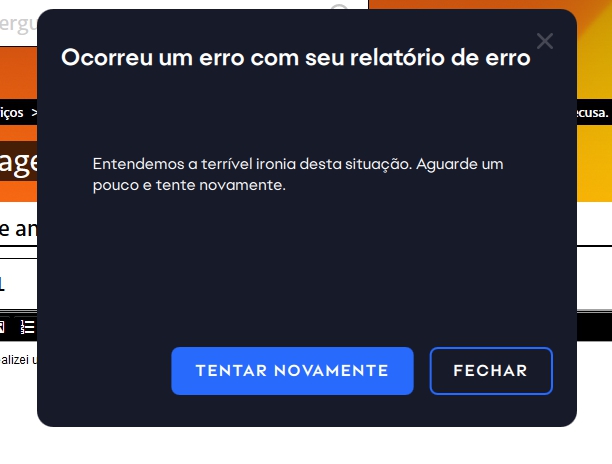Dismiss the error dialog with the X
The width and height of the screenshot is (612, 464).
click(545, 41)
